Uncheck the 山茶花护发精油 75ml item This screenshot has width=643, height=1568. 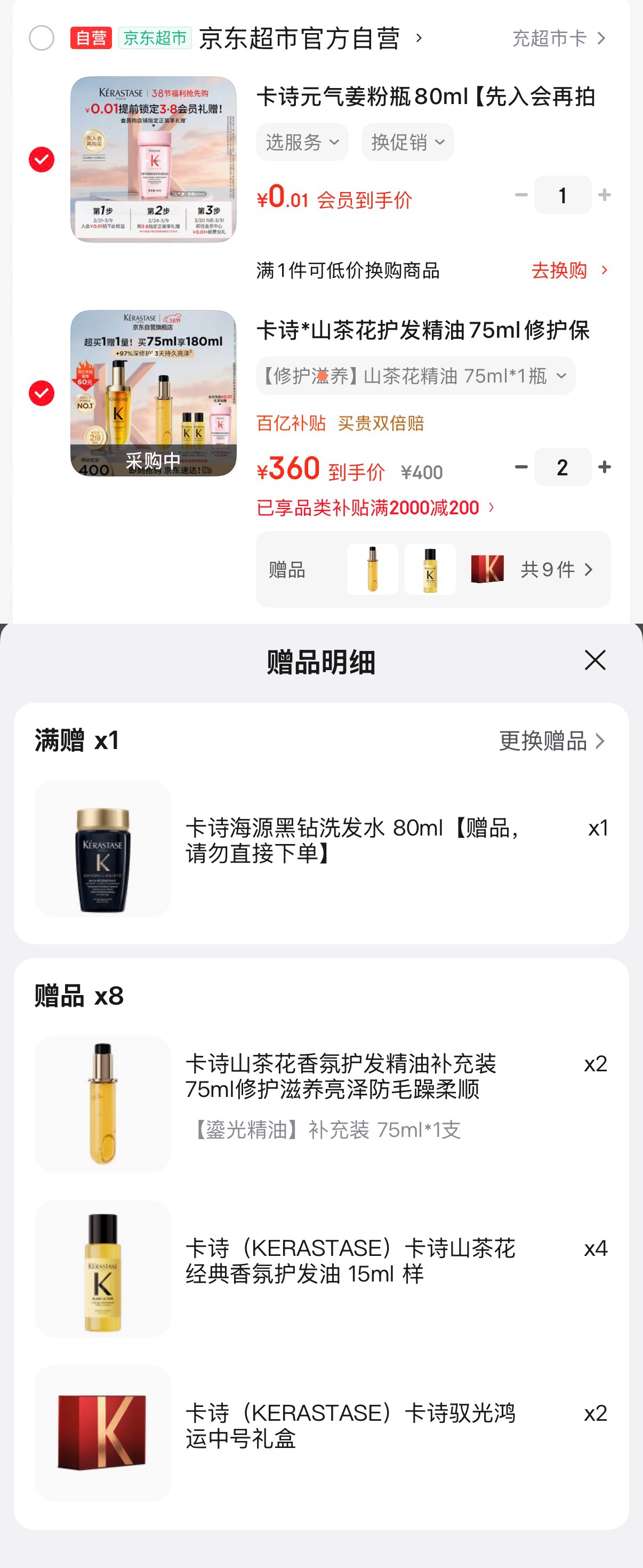pyautogui.click(x=42, y=393)
